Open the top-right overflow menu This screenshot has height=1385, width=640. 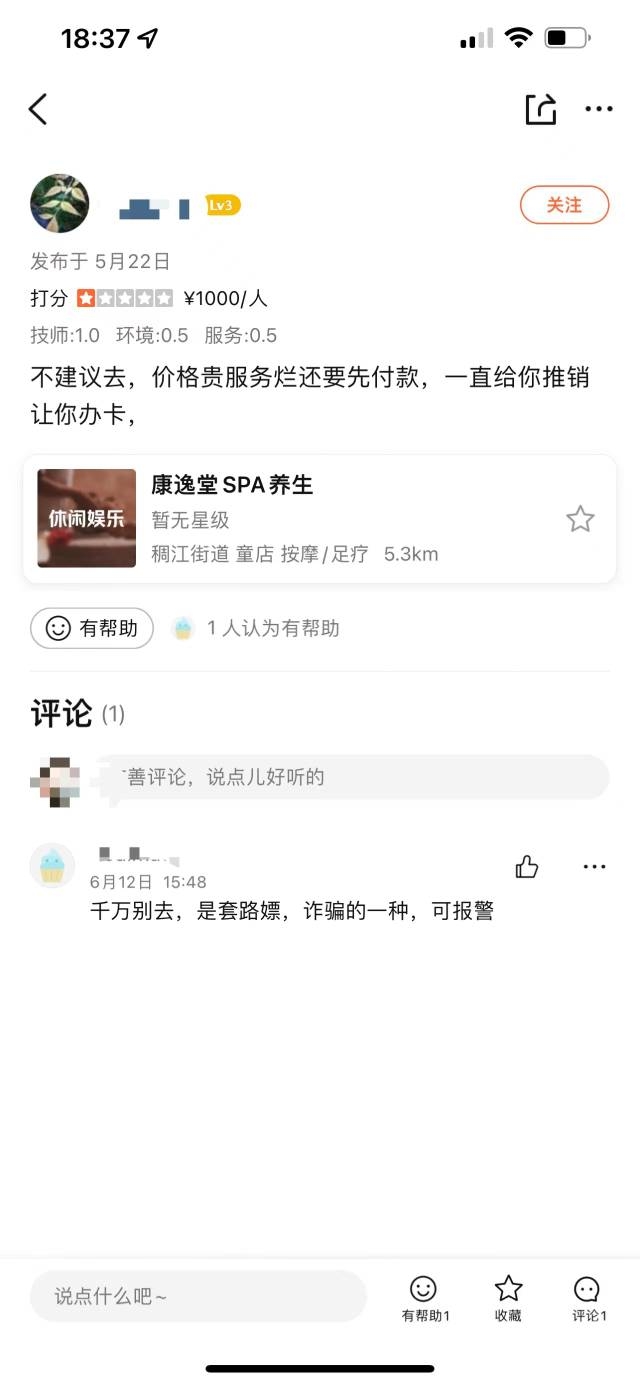coord(598,109)
